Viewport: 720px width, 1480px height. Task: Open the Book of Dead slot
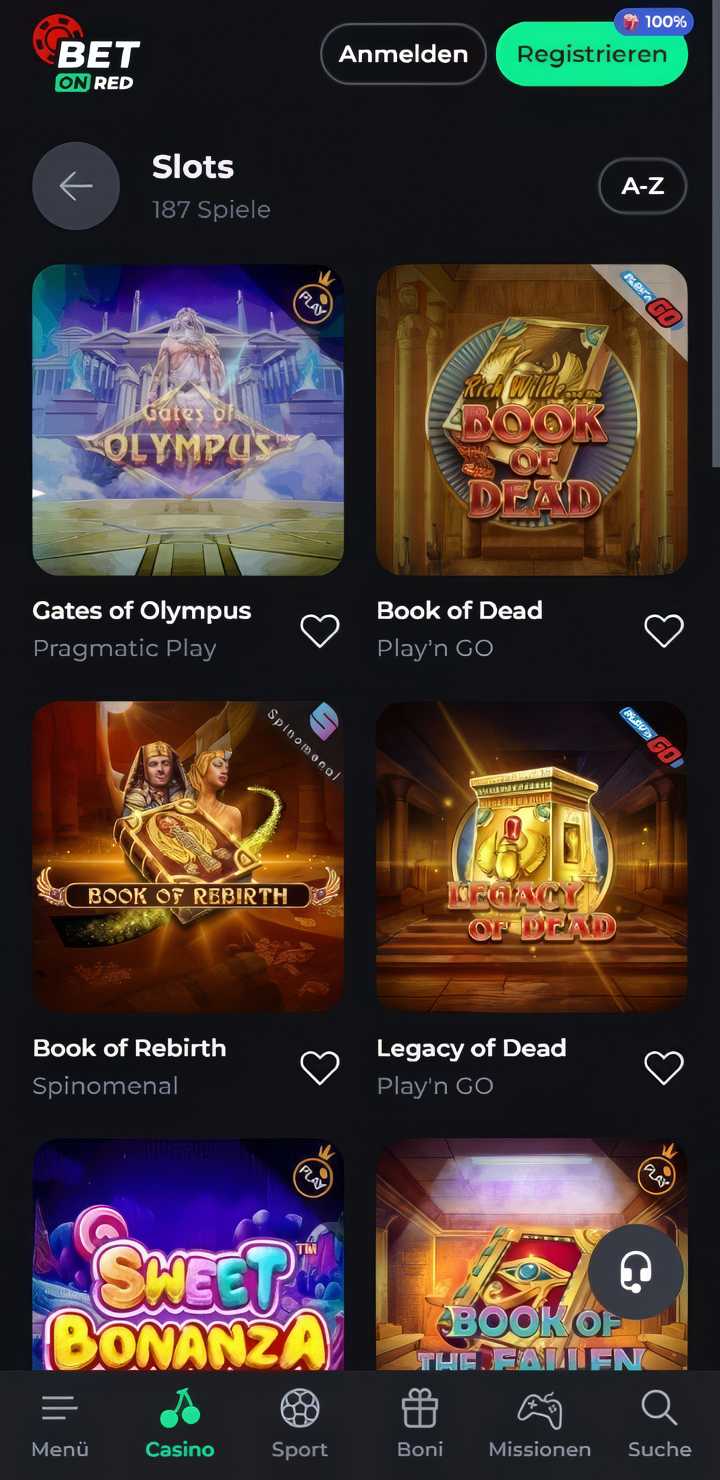point(532,420)
